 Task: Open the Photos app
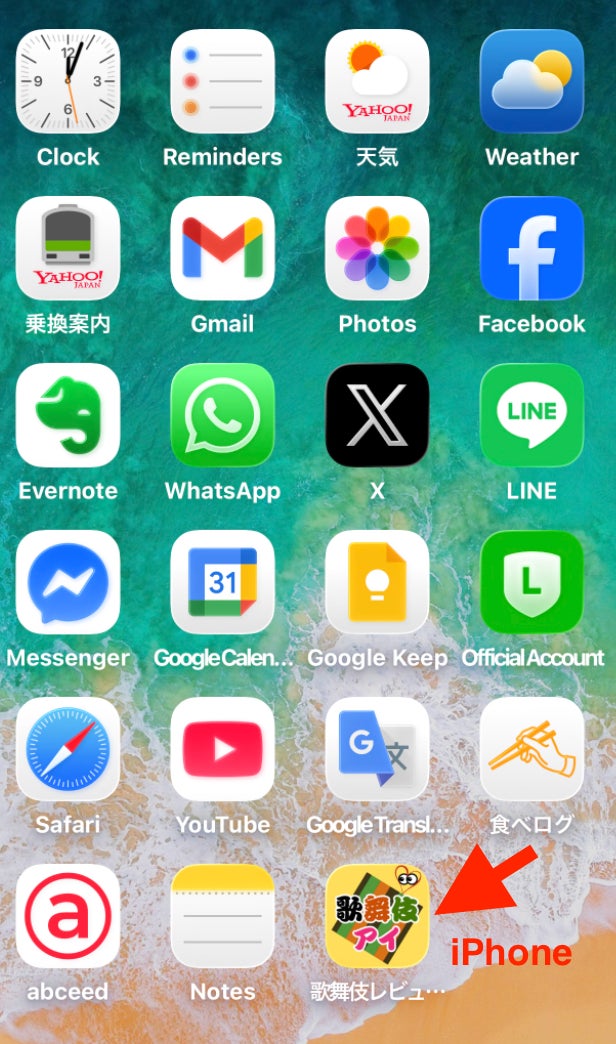(x=377, y=249)
